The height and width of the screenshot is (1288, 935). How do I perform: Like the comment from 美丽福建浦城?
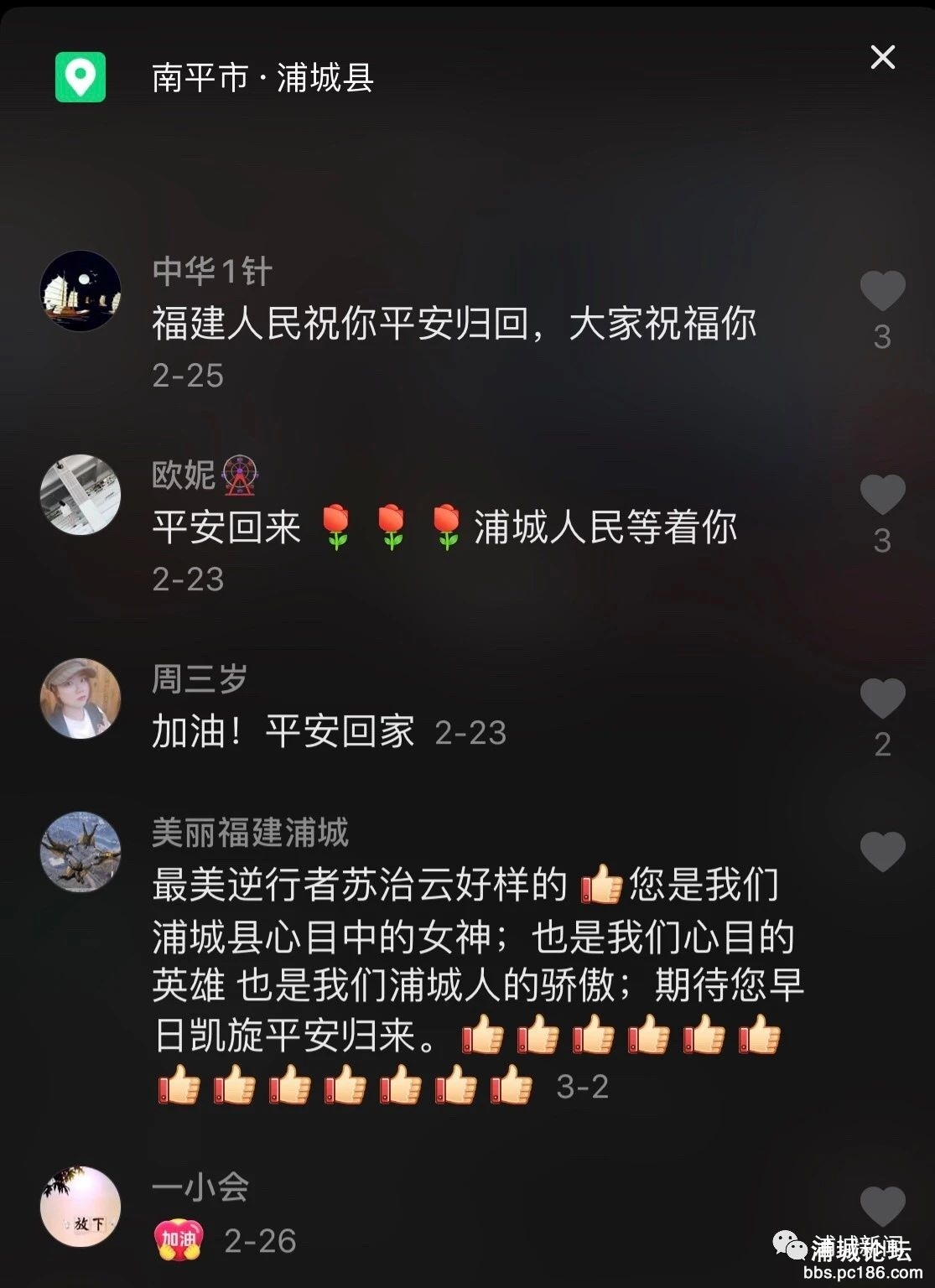pos(882,852)
